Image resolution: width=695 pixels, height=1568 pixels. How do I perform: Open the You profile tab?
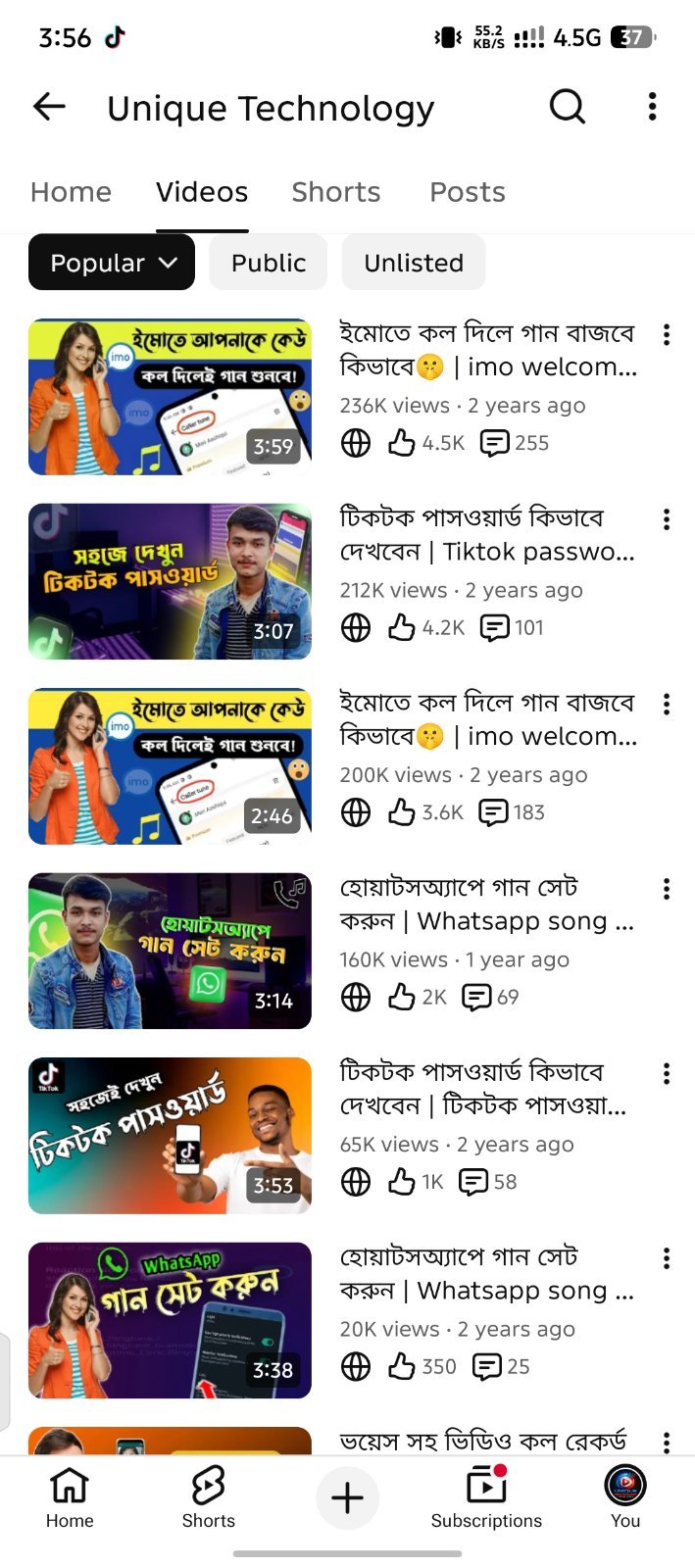[x=625, y=1497]
